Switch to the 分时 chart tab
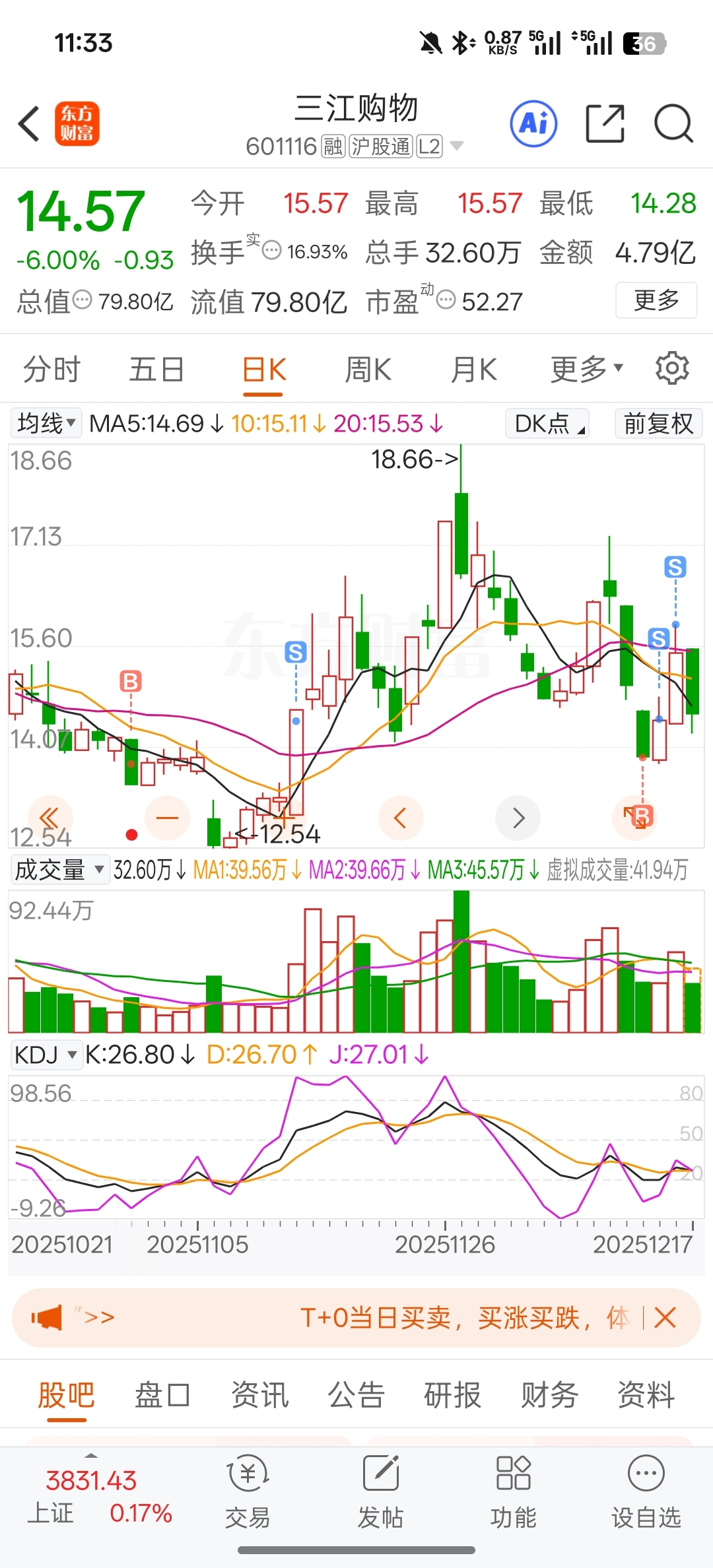The height and width of the screenshot is (1568, 713). coord(51,369)
